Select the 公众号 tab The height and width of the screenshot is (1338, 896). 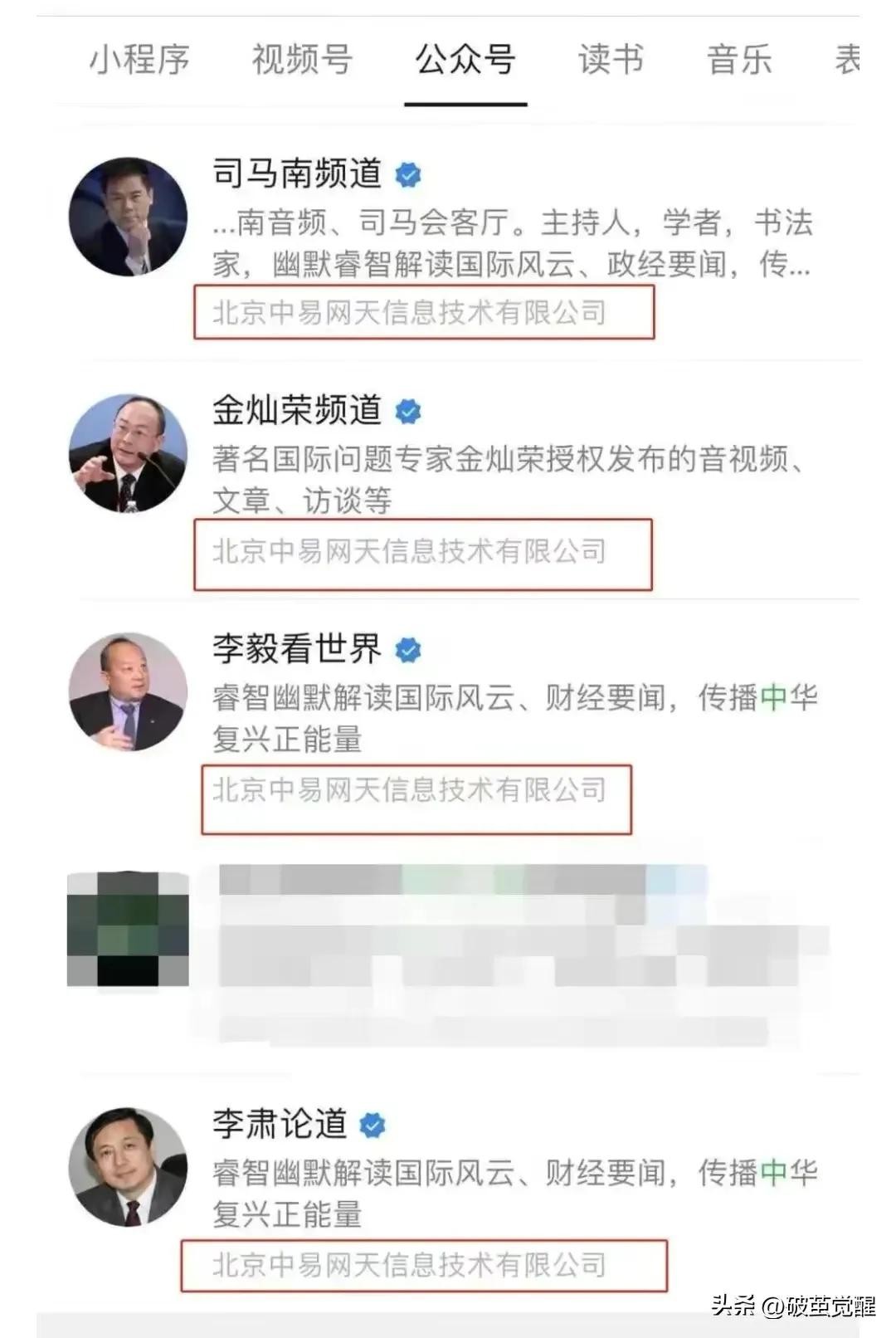465,61
